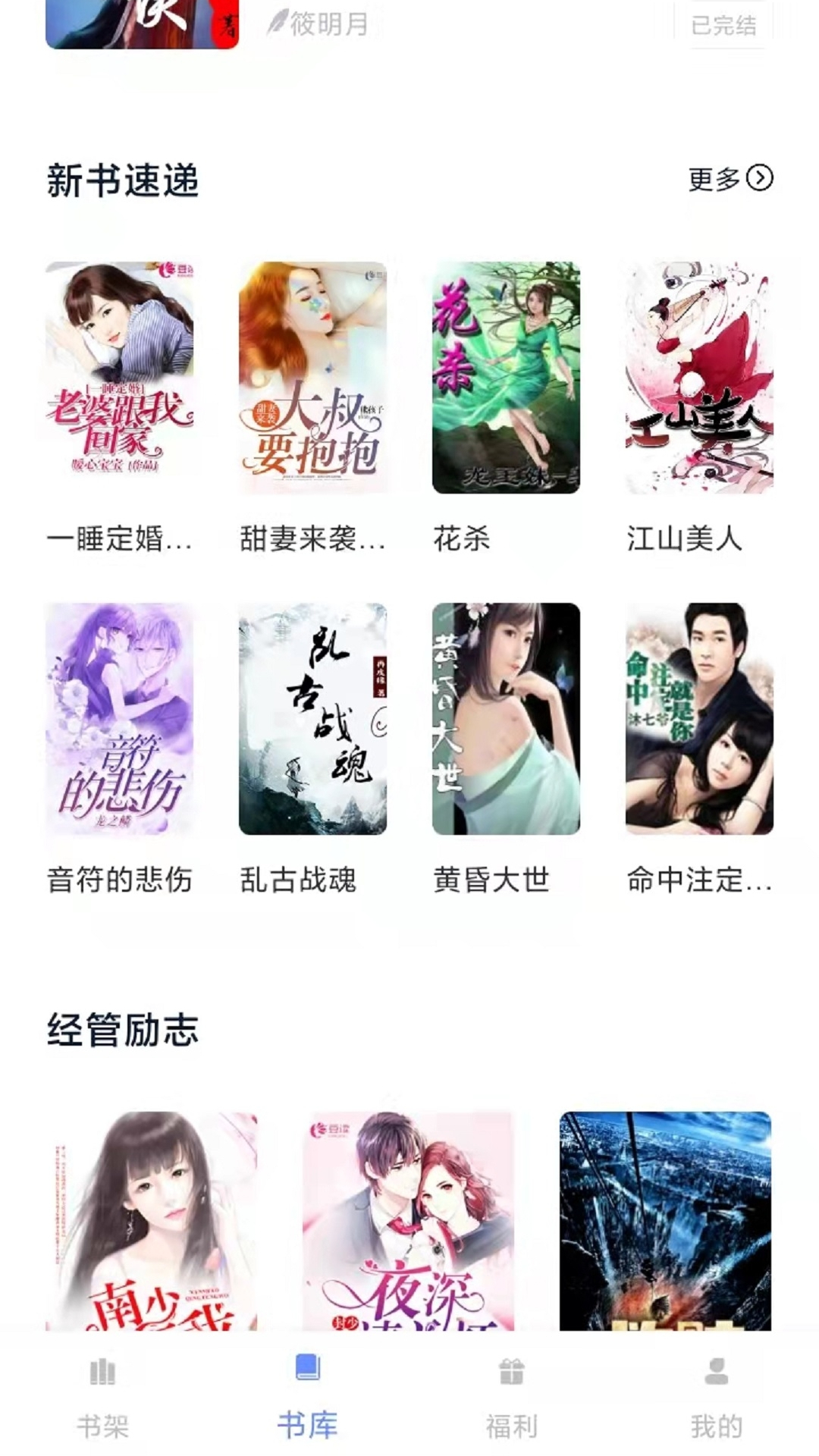Open the 夜深 book cover under 经管励志
Viewport: 819px width, 1456px height.
click(x=409, y=1219)
